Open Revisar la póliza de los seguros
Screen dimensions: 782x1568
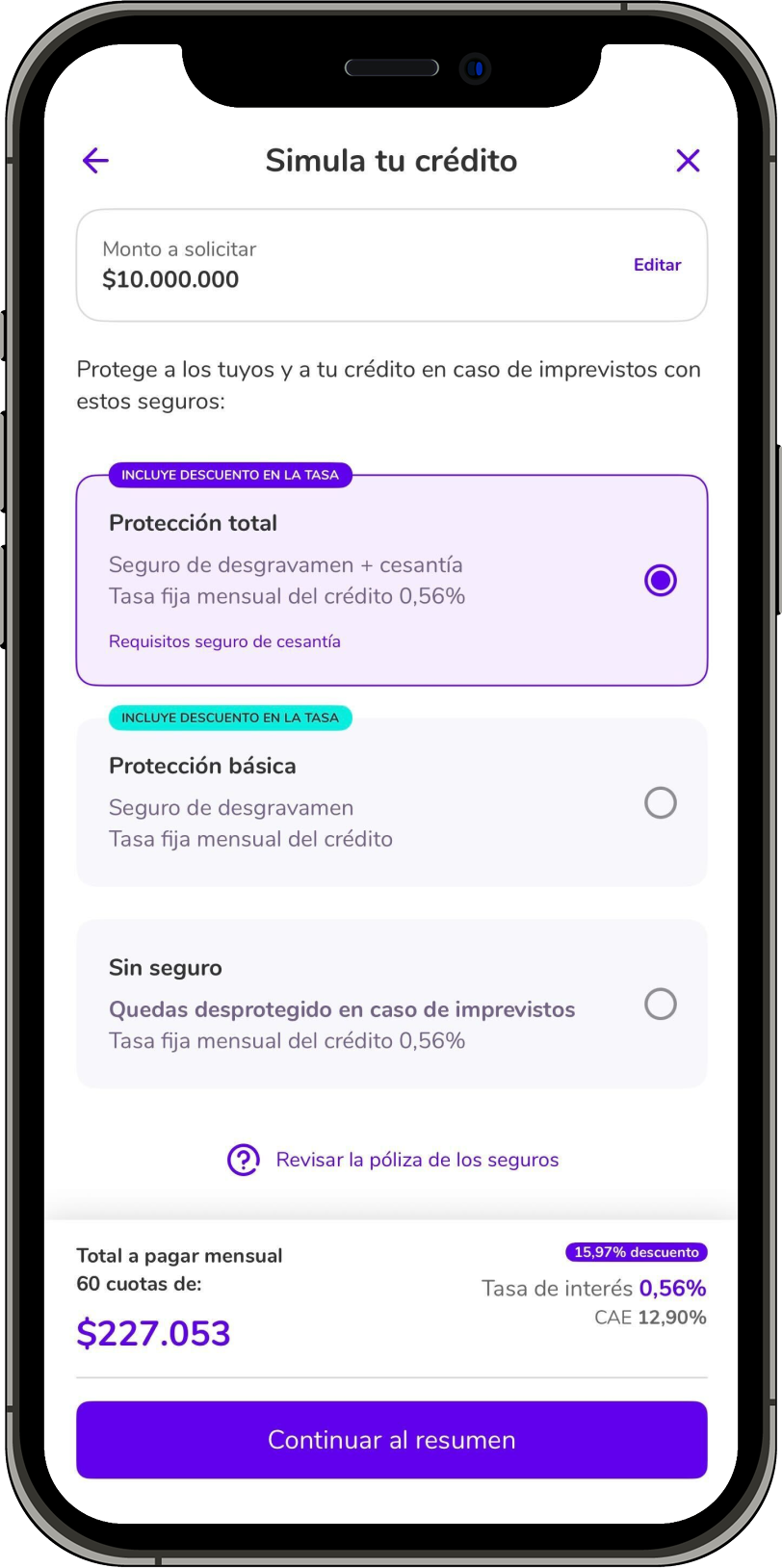click(416, 1160)
